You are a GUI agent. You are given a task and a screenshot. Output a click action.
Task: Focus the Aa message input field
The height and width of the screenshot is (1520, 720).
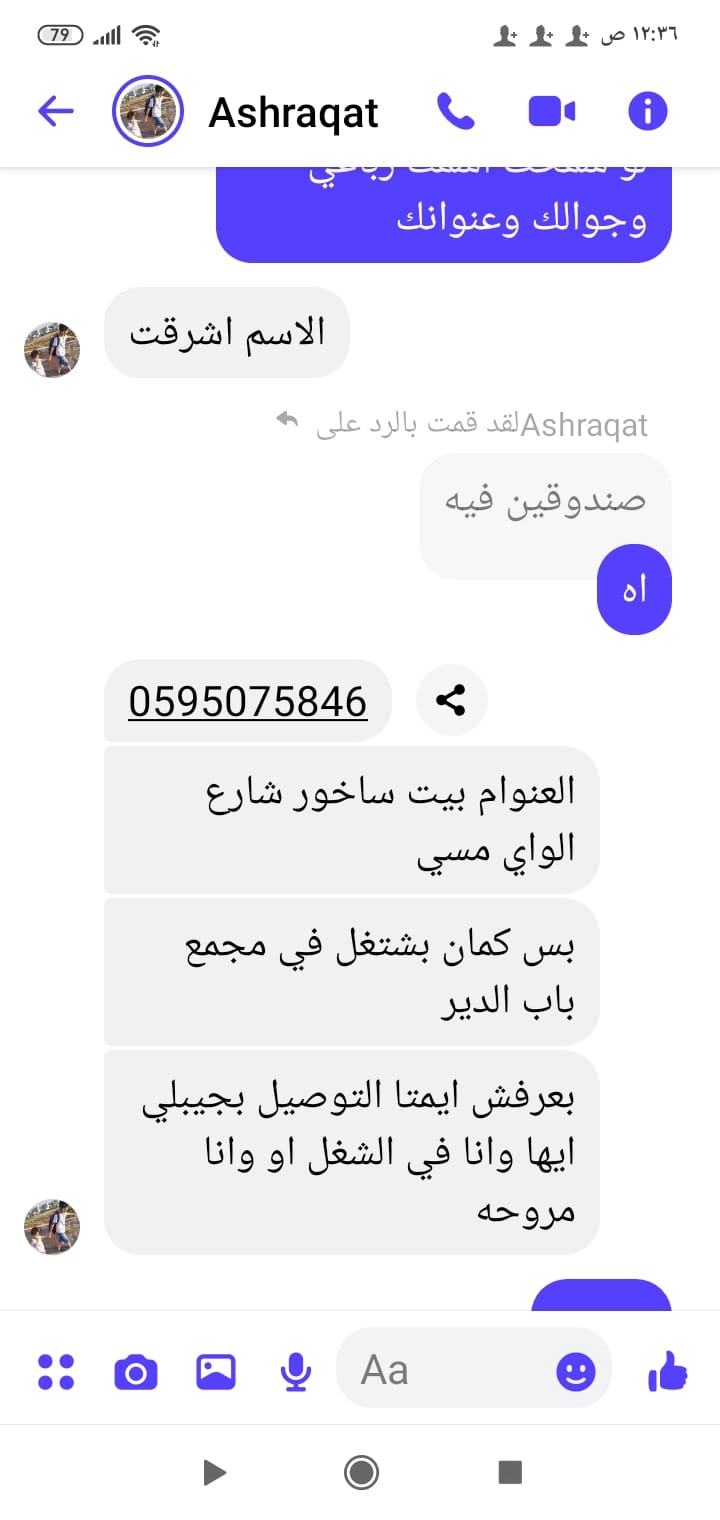click(x=440, y=1371)
